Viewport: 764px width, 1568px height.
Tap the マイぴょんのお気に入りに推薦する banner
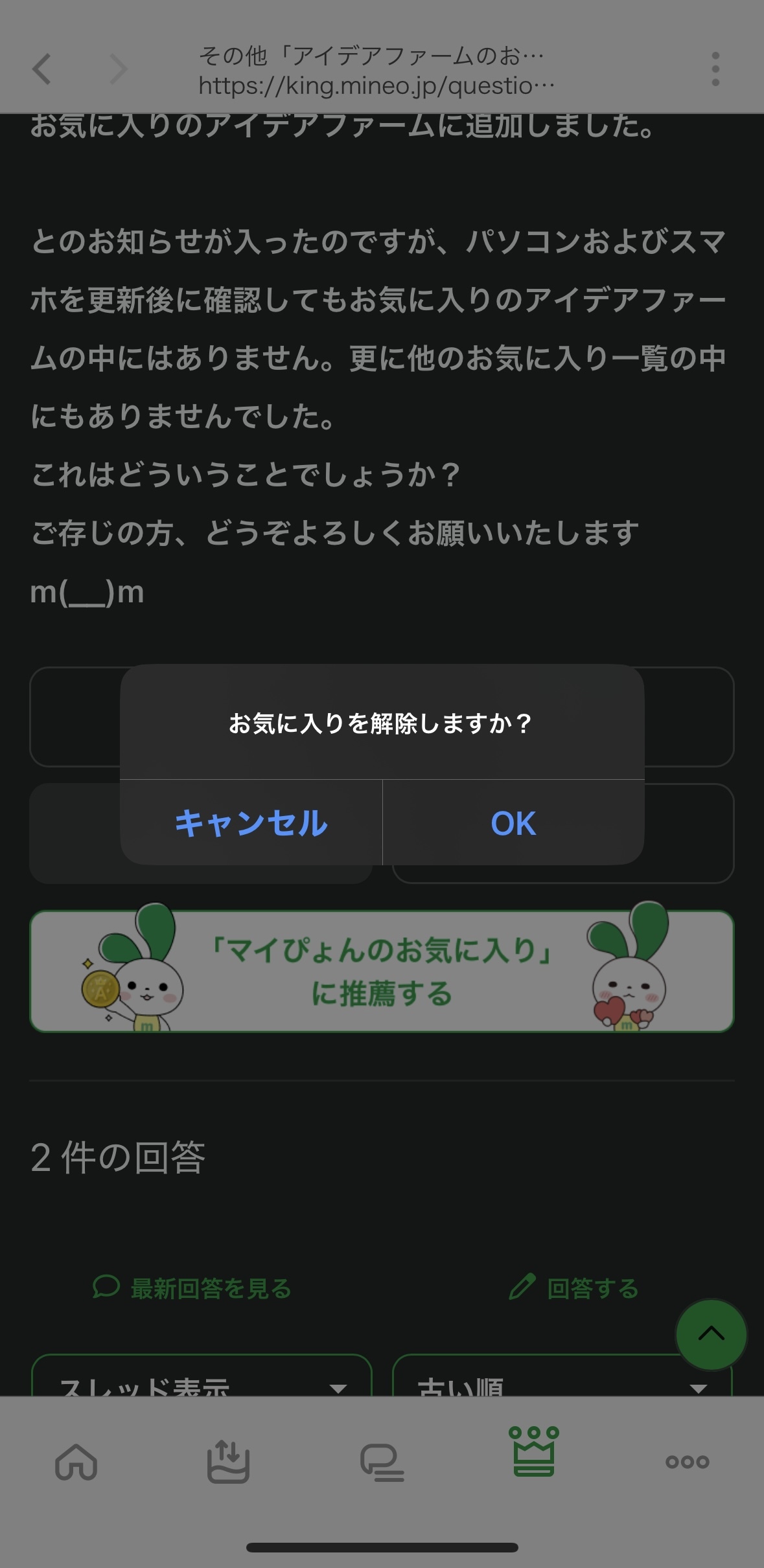pos(382,971)
